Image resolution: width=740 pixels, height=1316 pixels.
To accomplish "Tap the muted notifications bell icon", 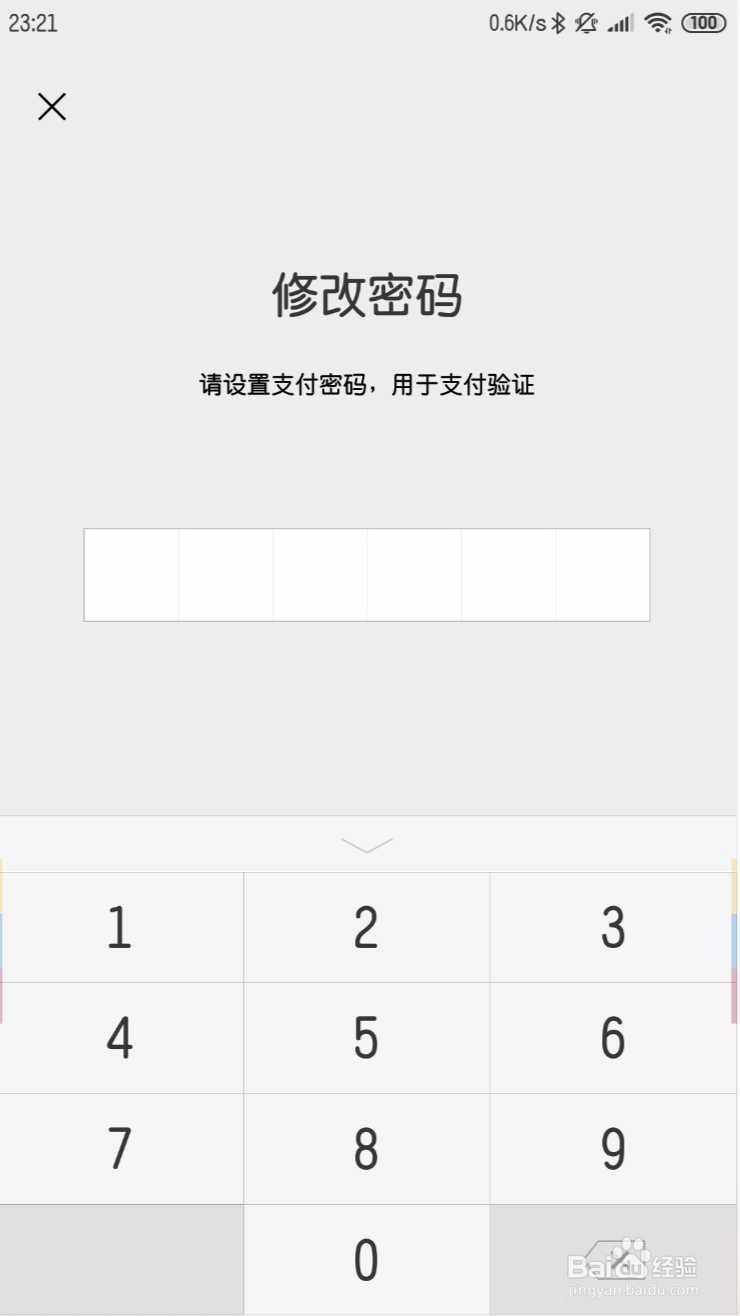I will click(x=586, y=23).
